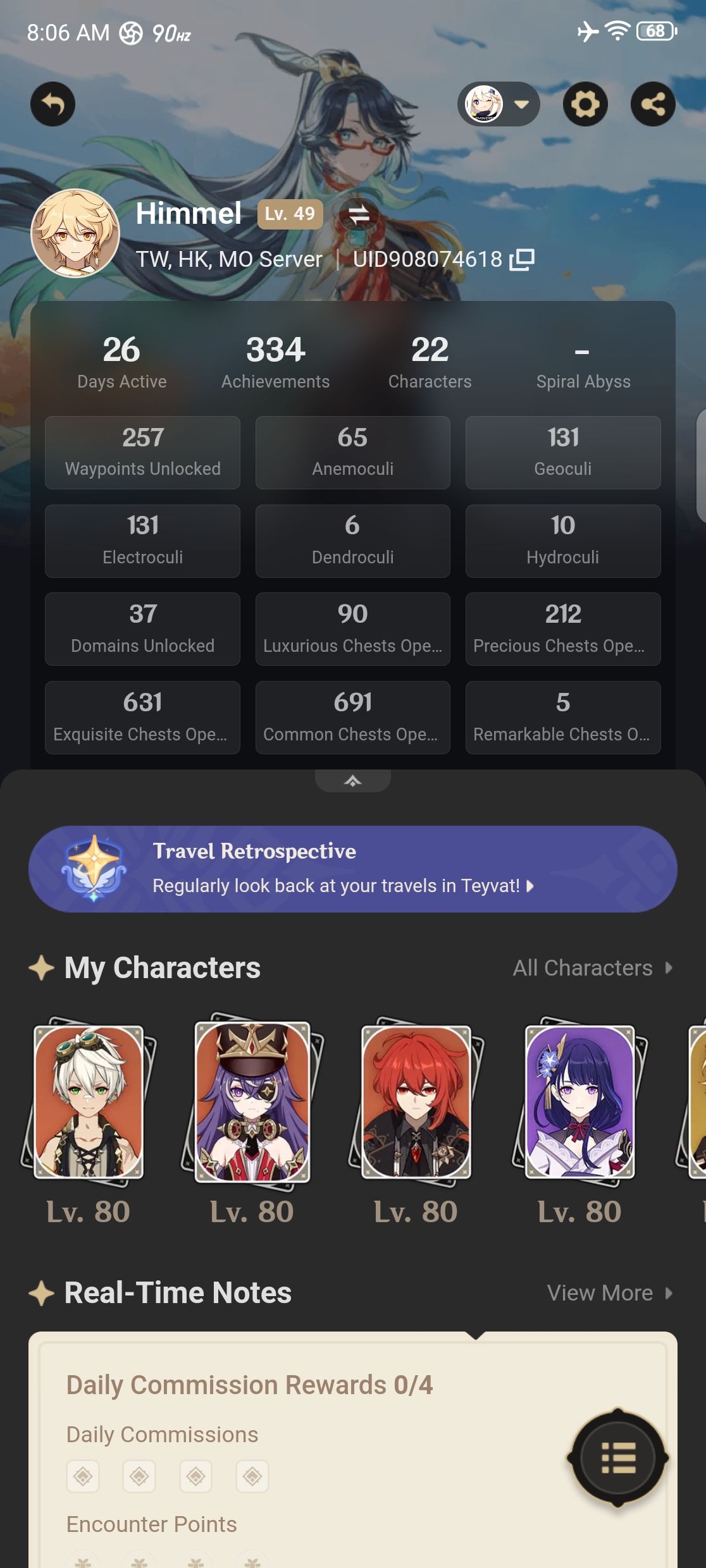
Task: Open the avatar account dropdown
Action: tap(499, 104)
